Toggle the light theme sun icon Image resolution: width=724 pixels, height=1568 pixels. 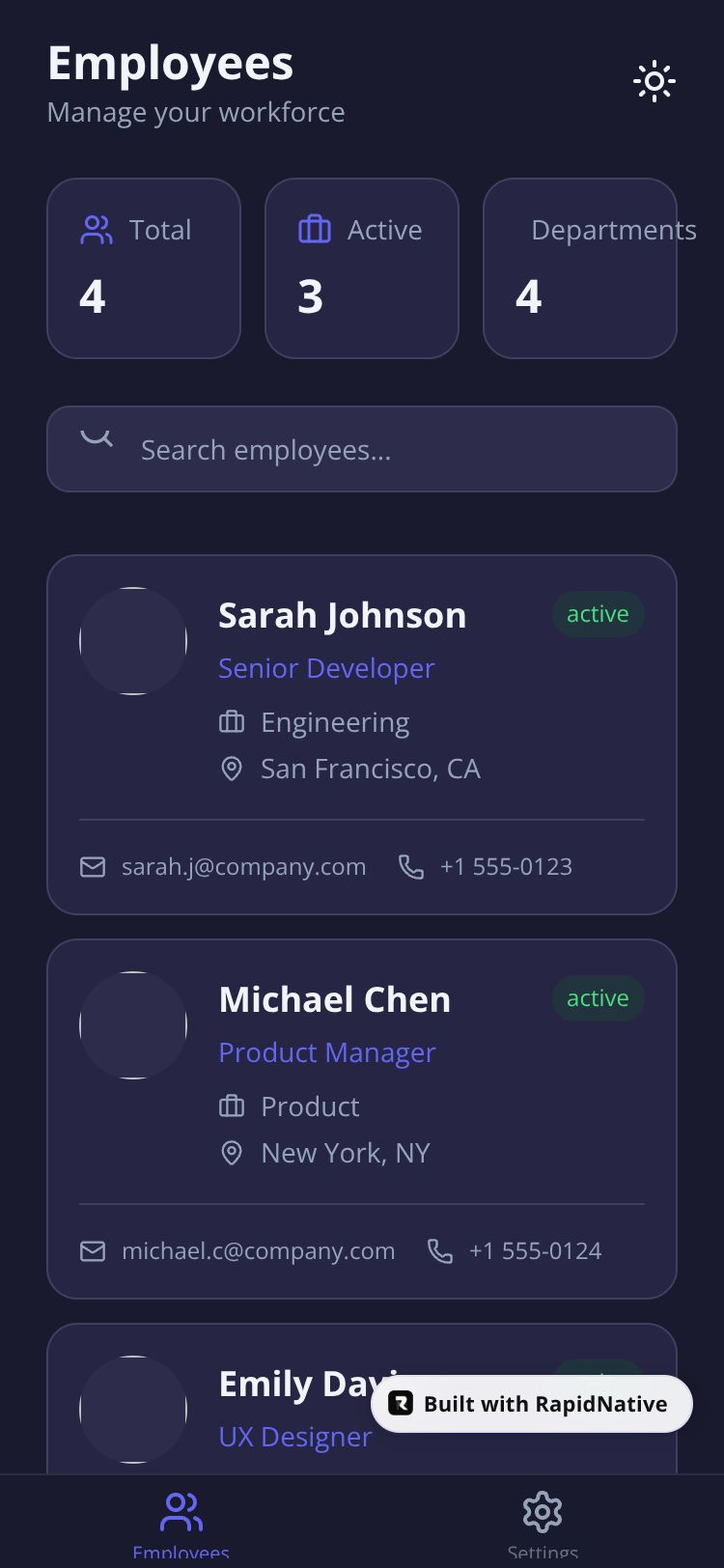click(654, 82)
